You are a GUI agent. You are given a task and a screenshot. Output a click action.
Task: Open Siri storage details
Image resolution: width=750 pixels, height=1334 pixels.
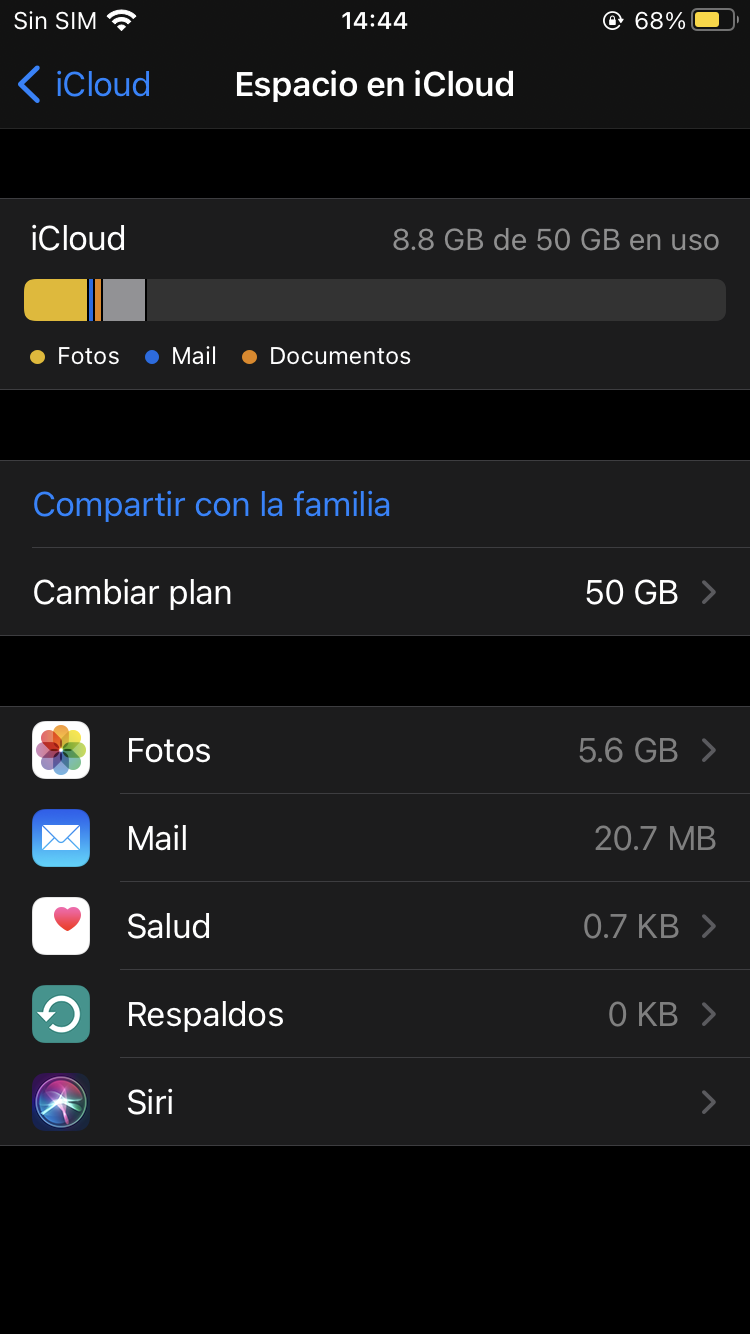375,1103
